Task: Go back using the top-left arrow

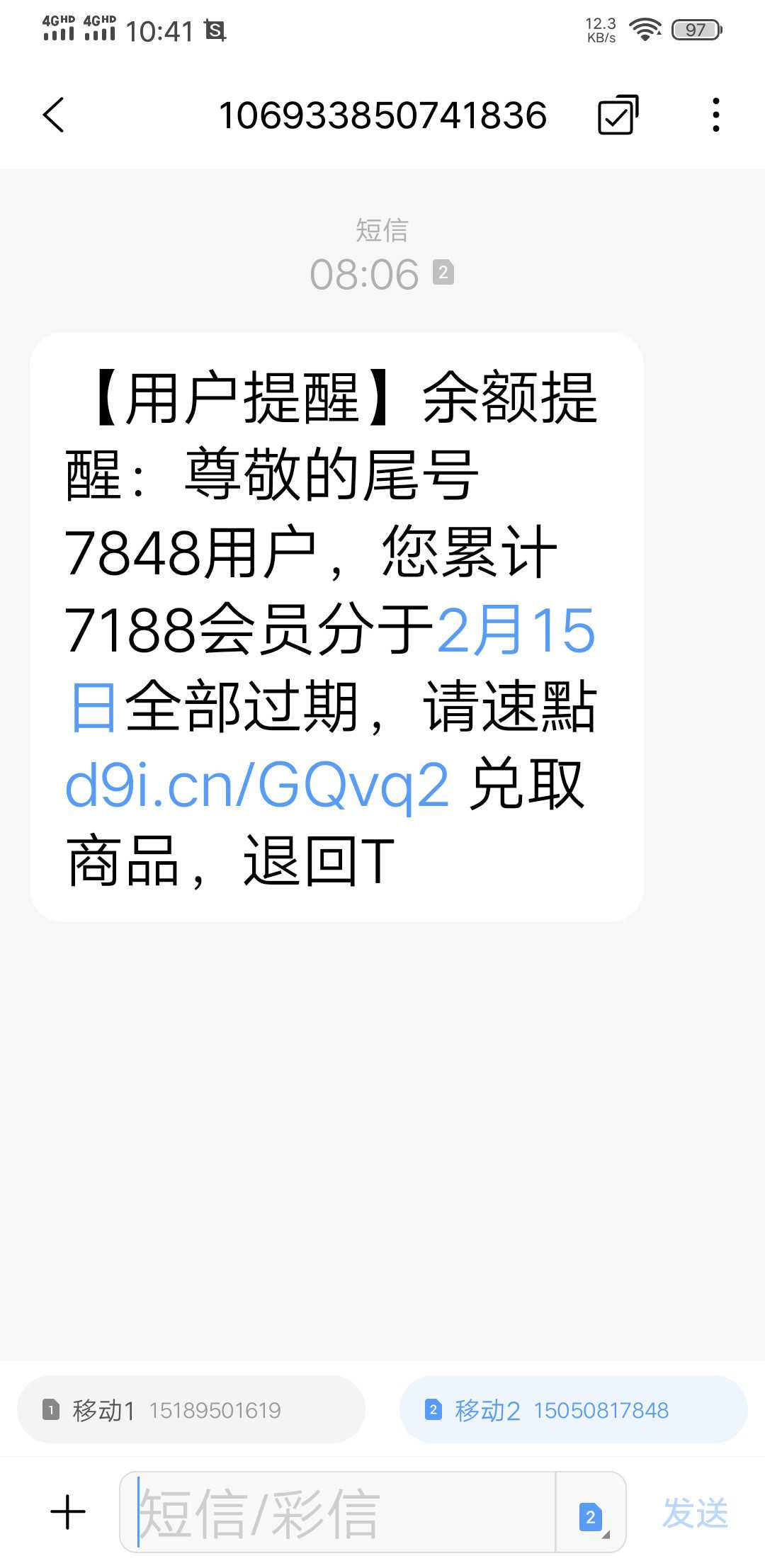Action: point(54,115)
